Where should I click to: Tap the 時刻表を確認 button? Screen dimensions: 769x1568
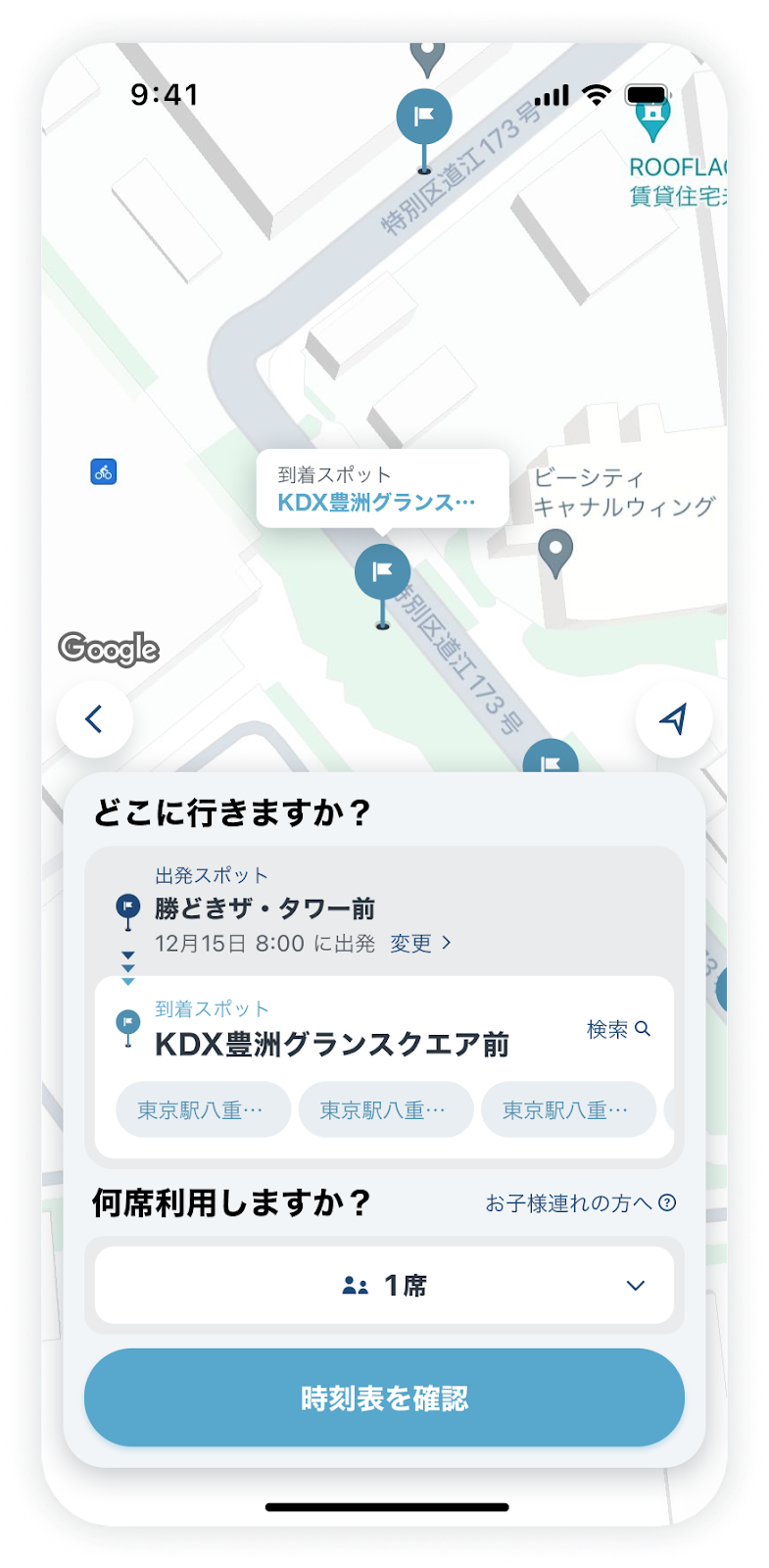[x=384, y=1397]
